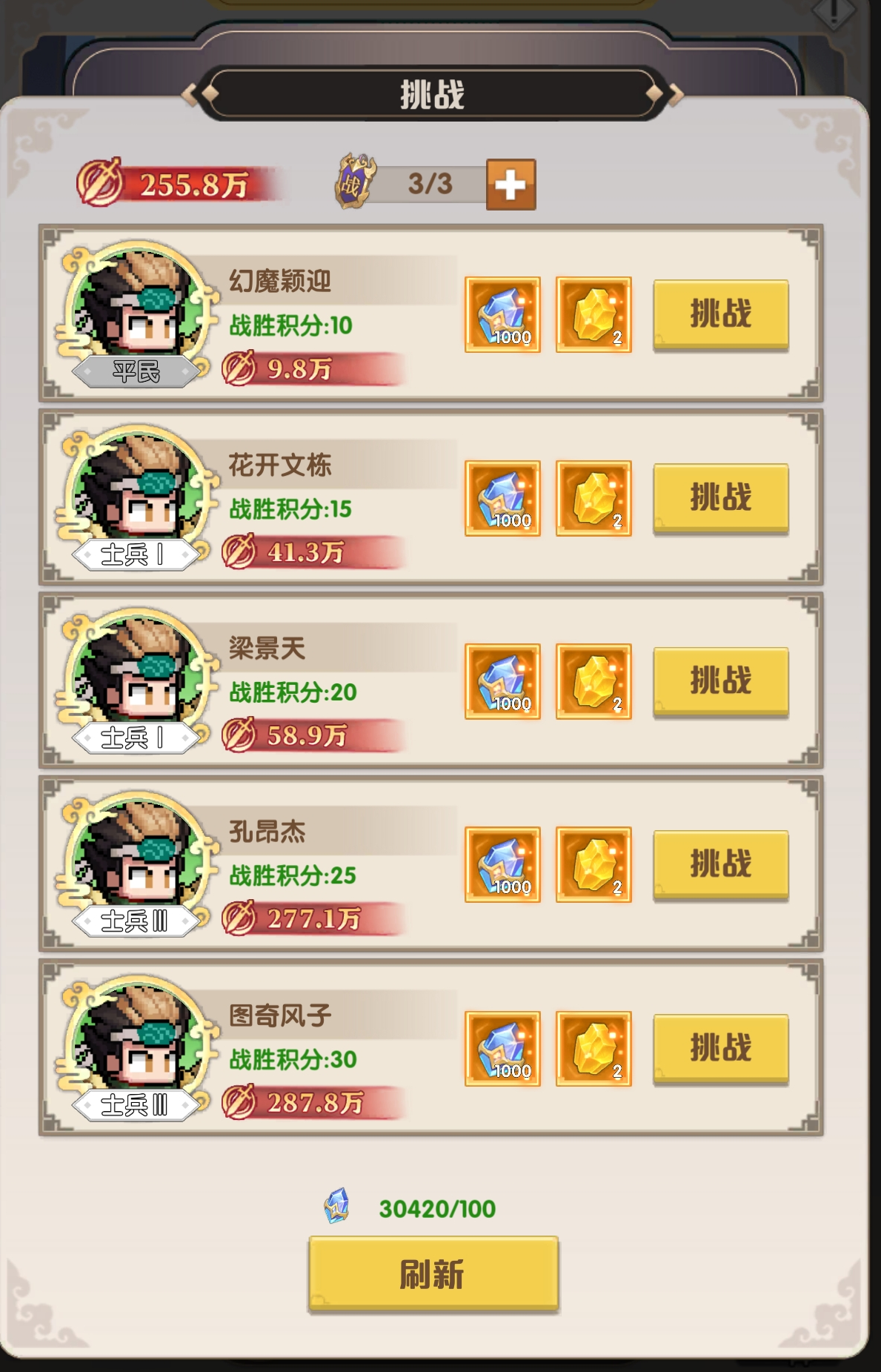
Task: Challenge opponent 孔昂杰
Action: tap(720, 864)
